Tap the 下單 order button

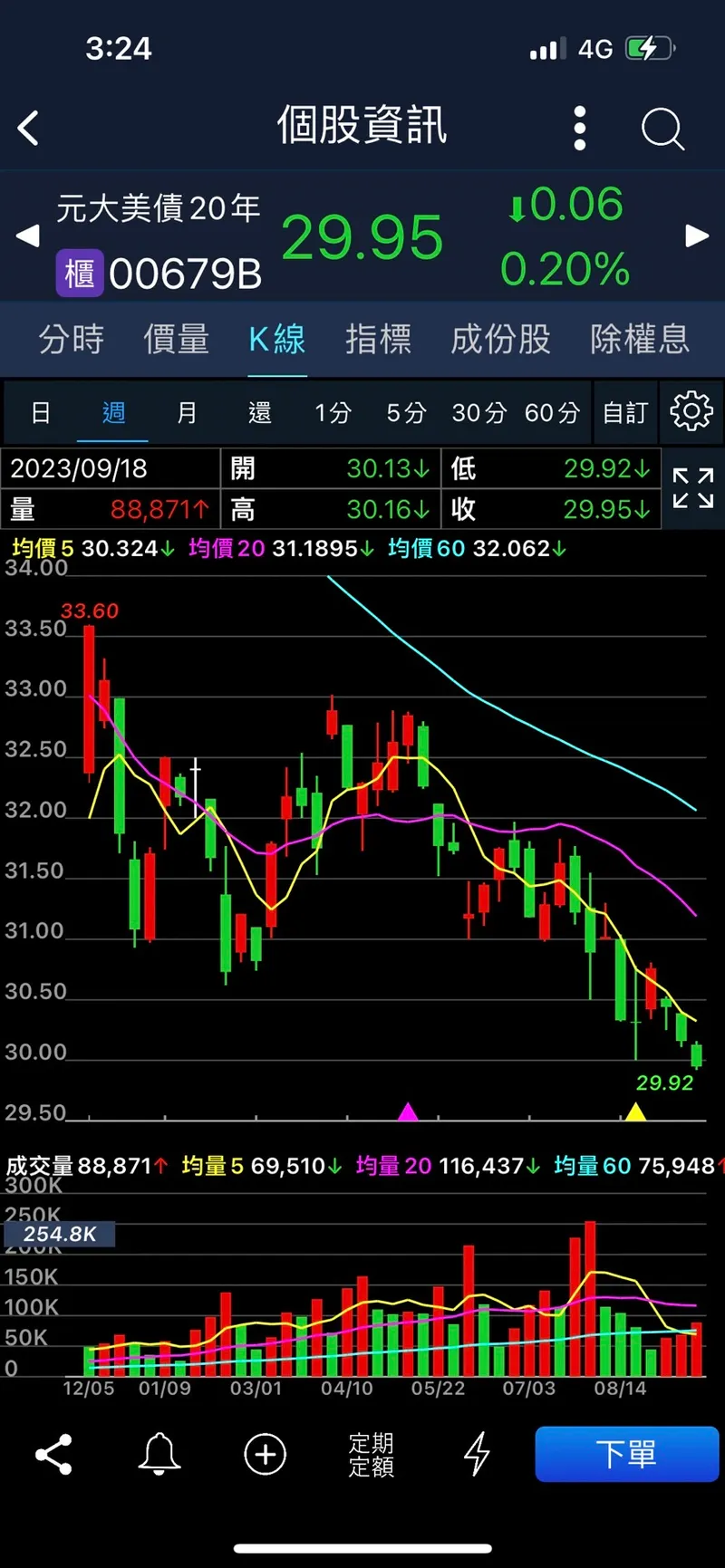pos(626,1455)
